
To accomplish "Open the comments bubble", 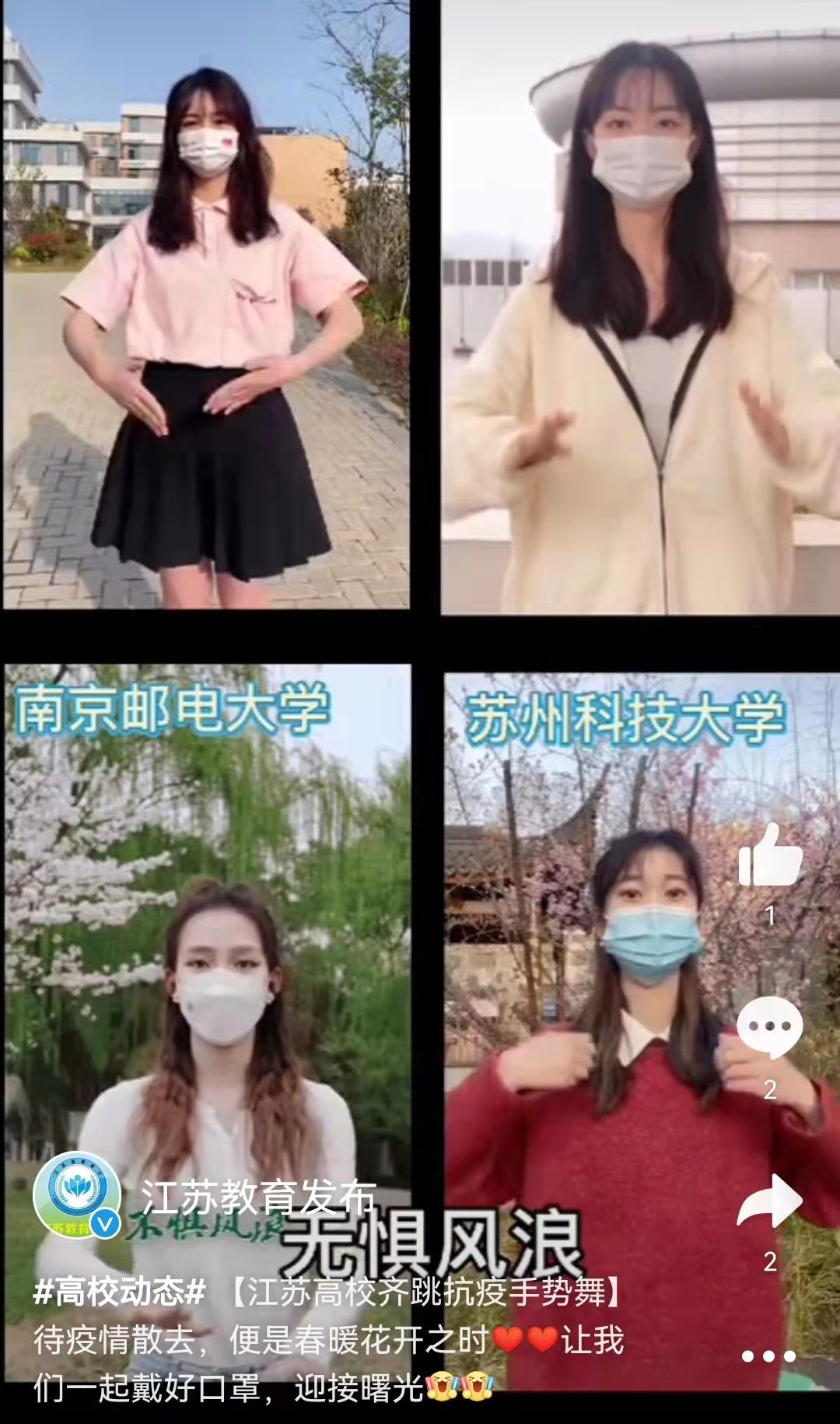I will pos(769,1027).
